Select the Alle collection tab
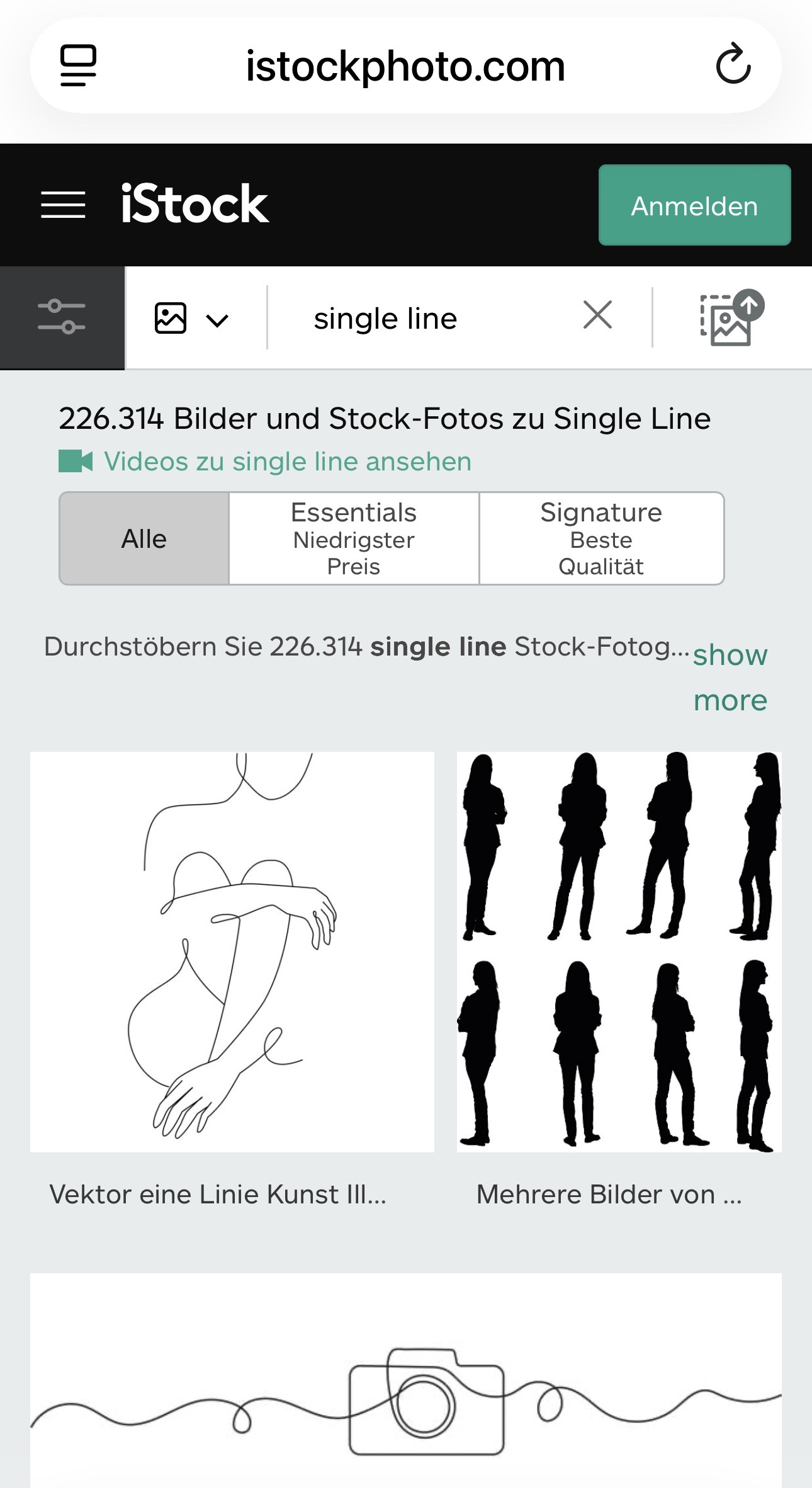 click(144, 539)
